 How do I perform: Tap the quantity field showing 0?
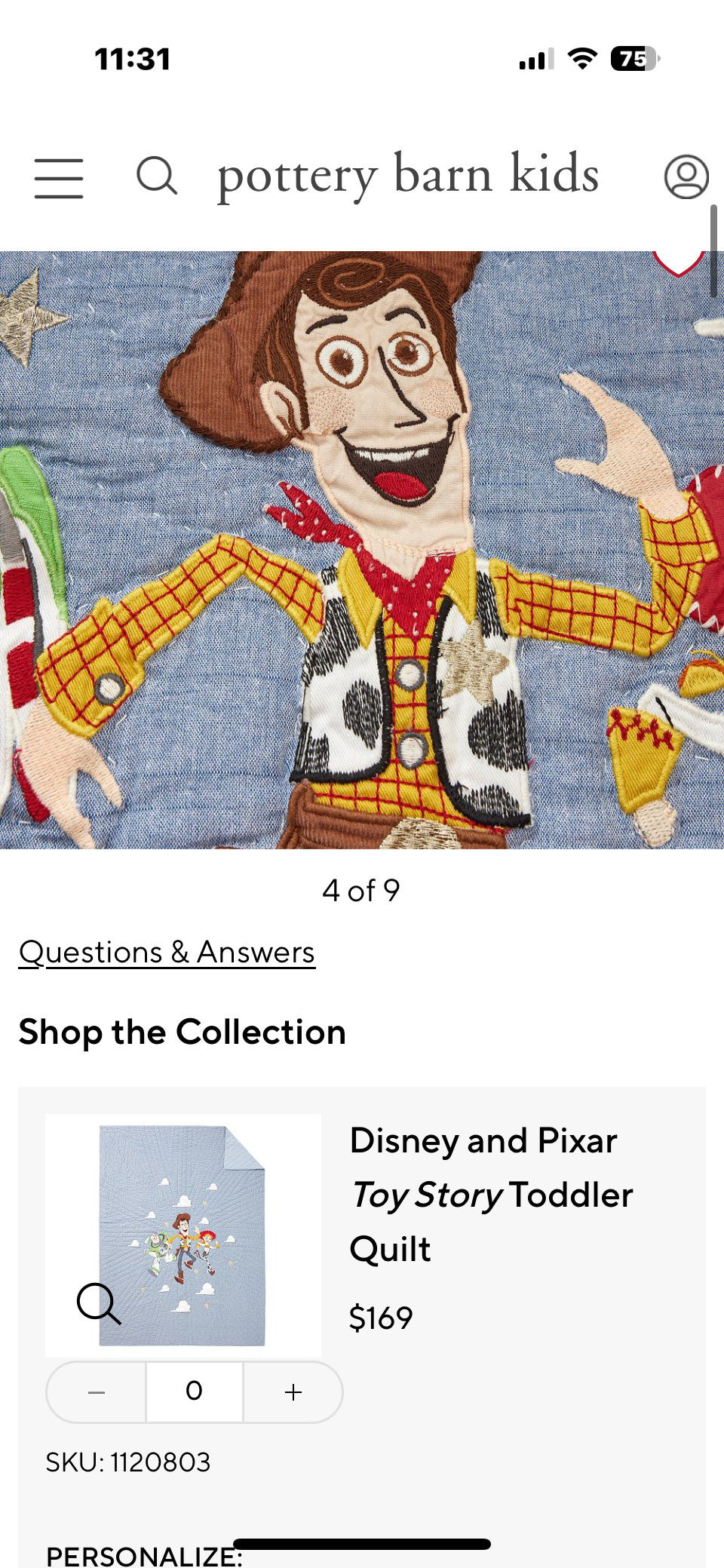point(195,1392)
